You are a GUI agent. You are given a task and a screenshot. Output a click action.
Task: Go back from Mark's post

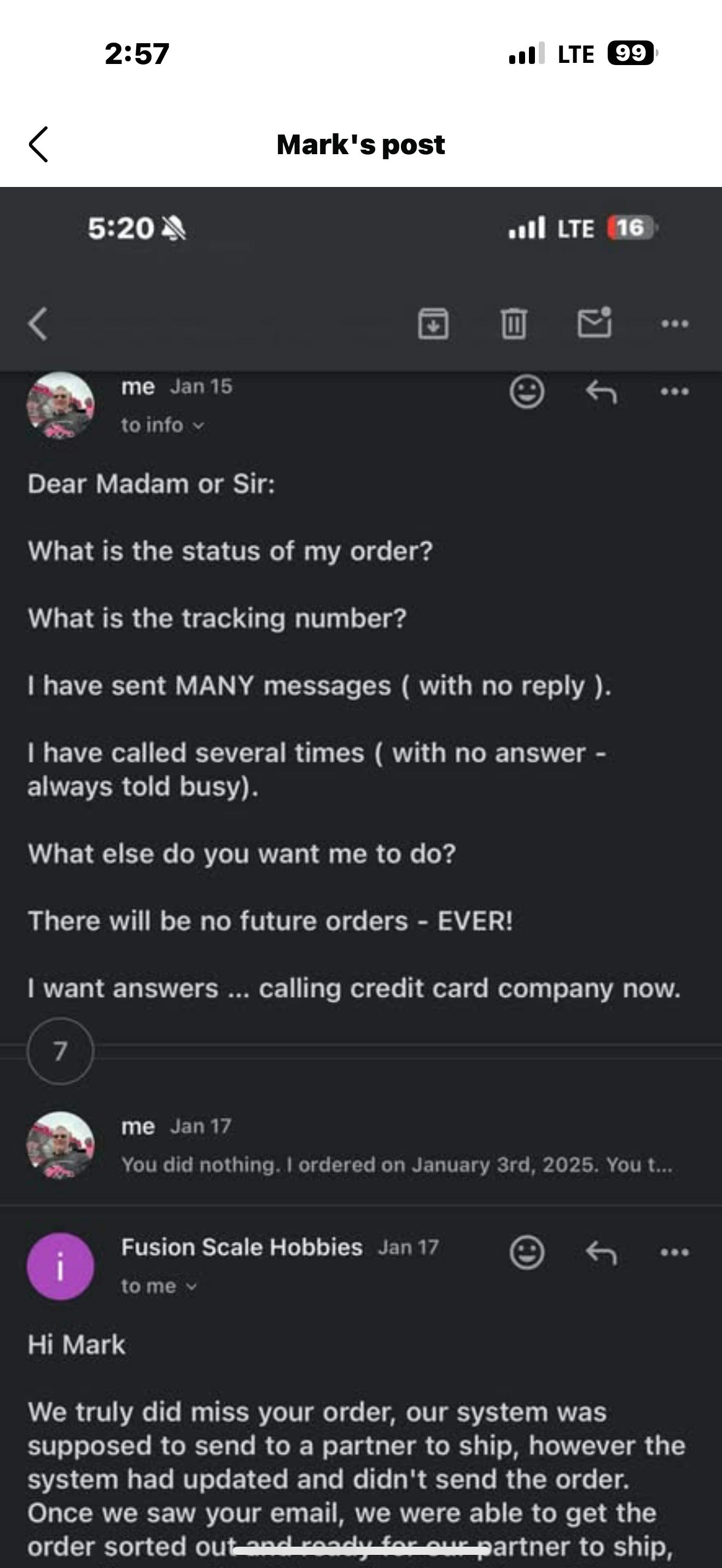(x=38, y=144)
